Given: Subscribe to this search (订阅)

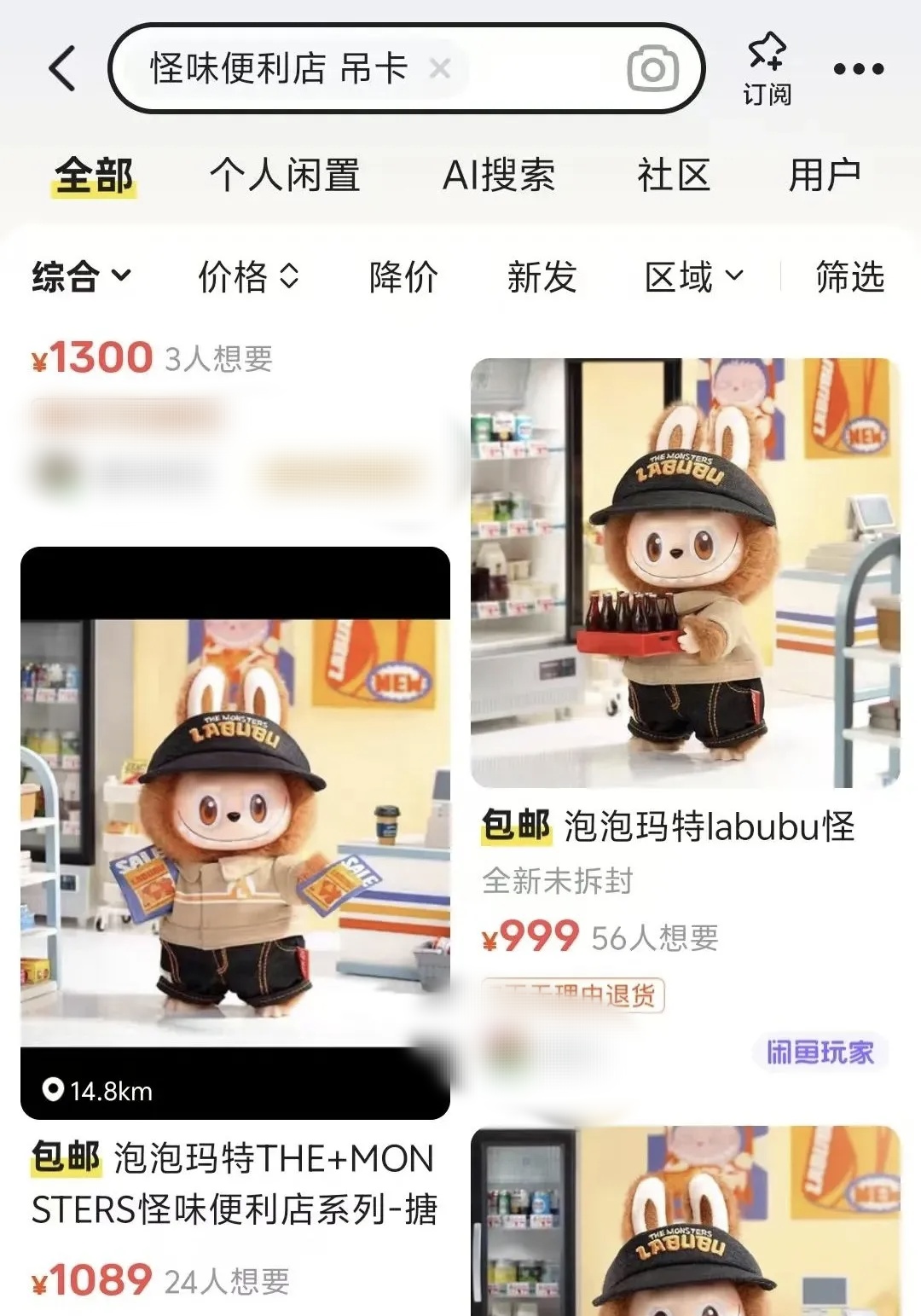Looking at the screenshot, I should click(767, 70).
